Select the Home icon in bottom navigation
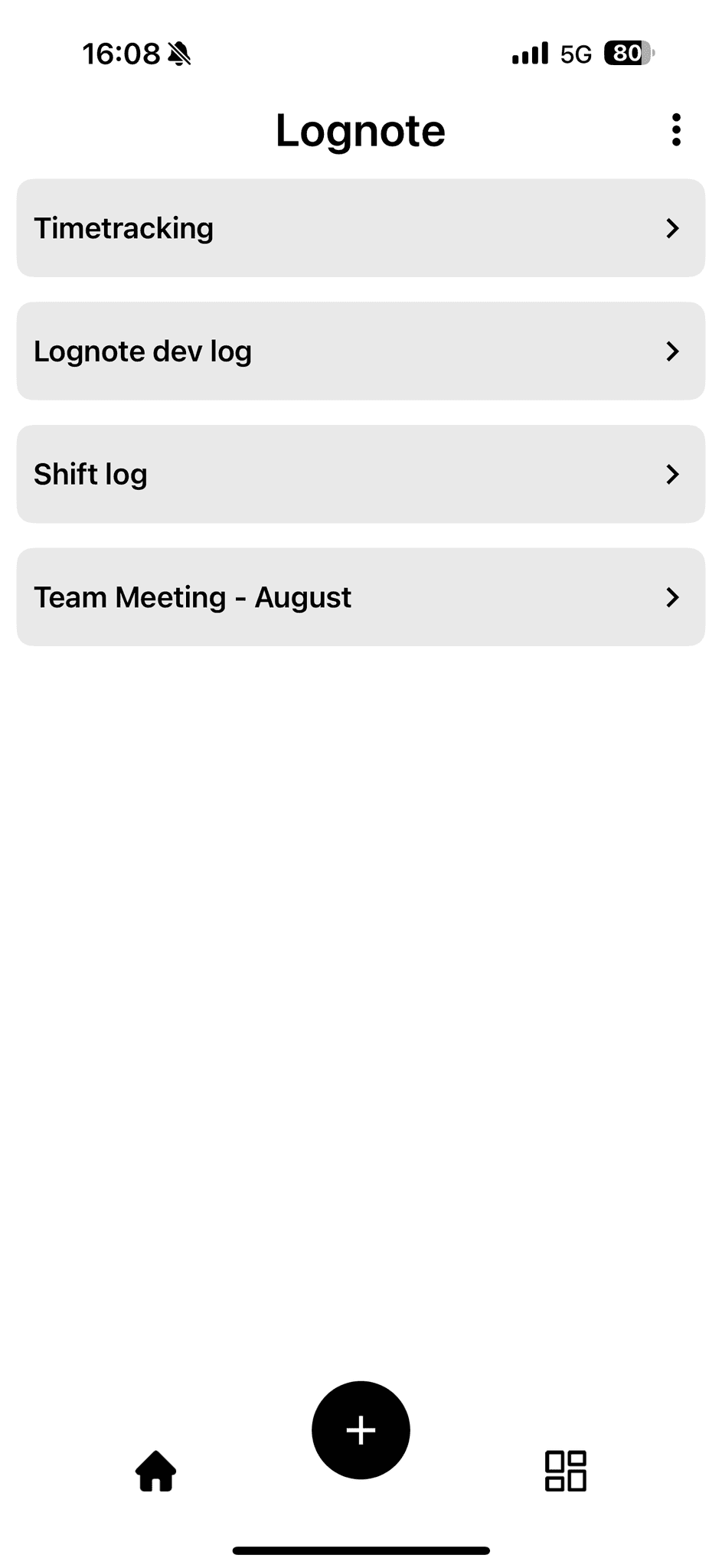Screen dimensions: 722x1568 (155, 1469)
